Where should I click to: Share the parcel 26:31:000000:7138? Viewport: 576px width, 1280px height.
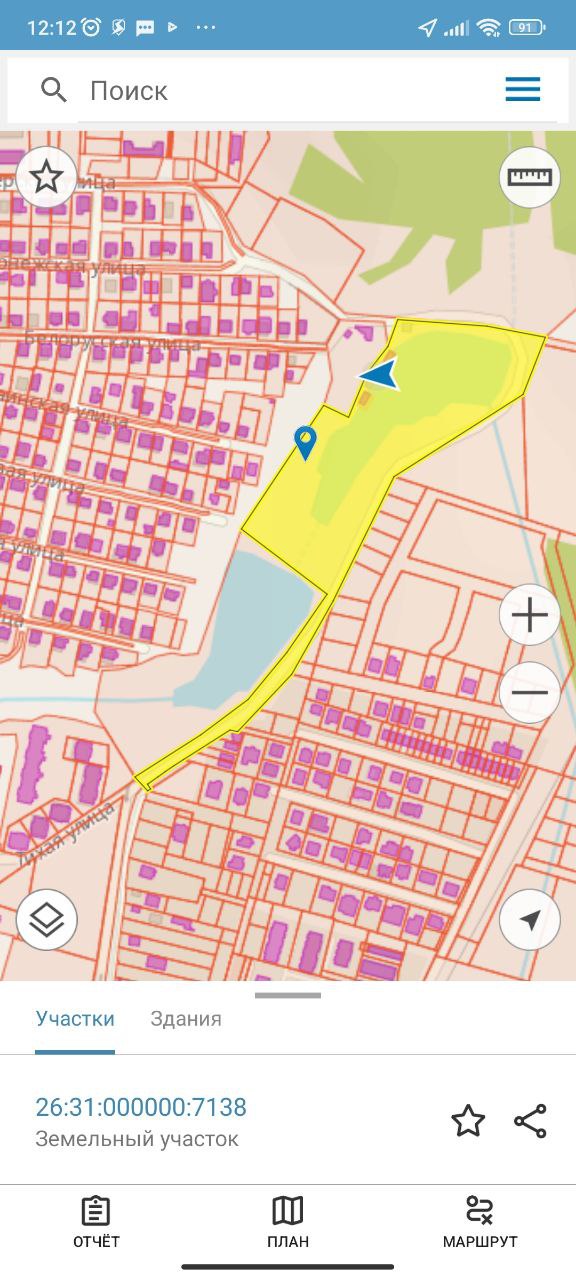530,1121
